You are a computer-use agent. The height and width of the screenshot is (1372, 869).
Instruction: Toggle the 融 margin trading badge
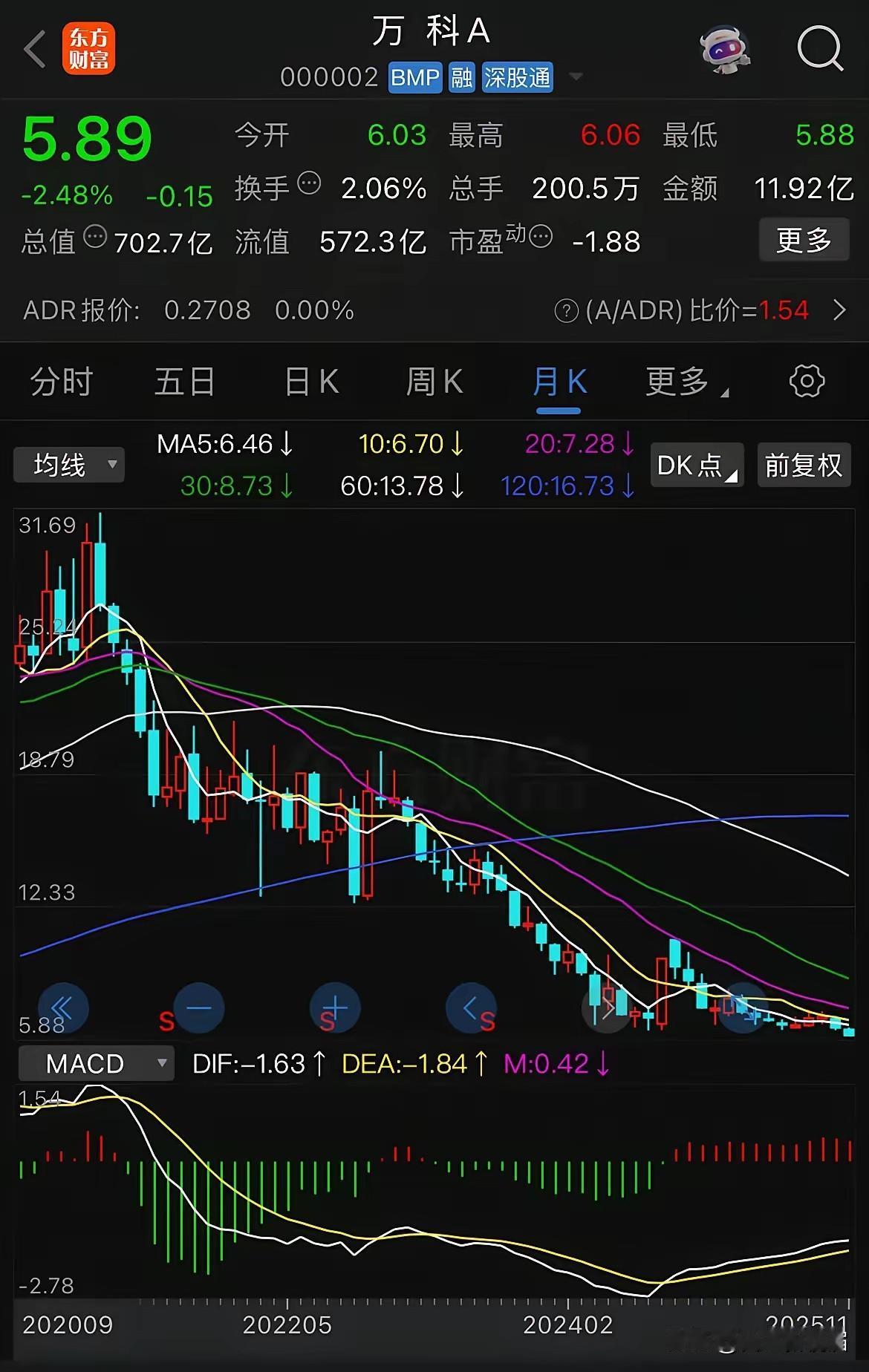[460, 77]
